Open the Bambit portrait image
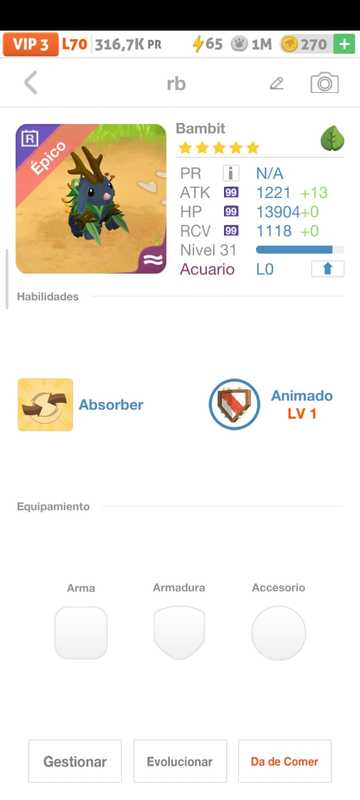Image resolution: width=360 pixels, height=800 pixels. (x=91, y=199)
